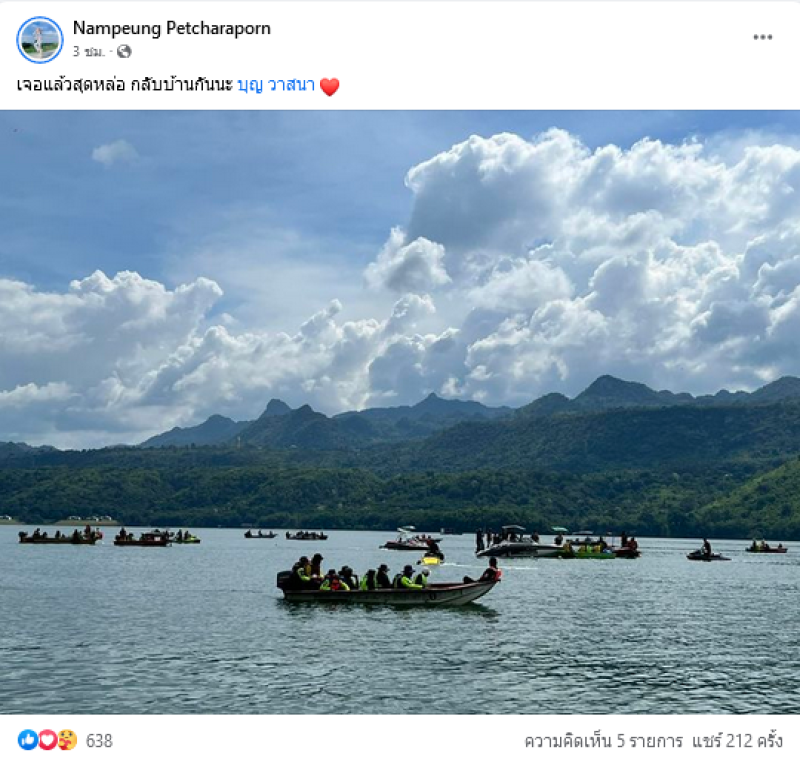The width and height of the screenshot is (800, 765).
Task: Open the 5 comments on this post
Action: (603, 741)
